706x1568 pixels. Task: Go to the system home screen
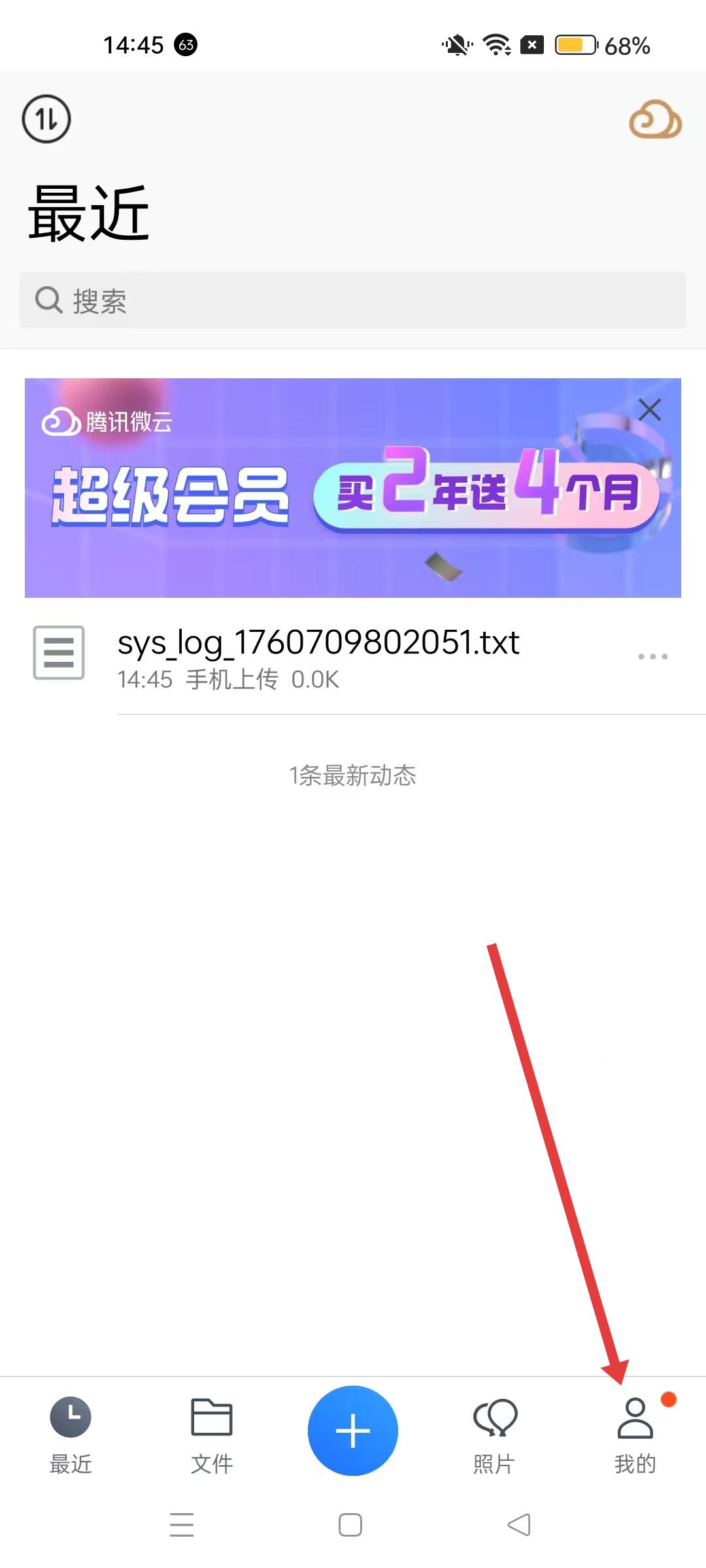[350, 1525]
